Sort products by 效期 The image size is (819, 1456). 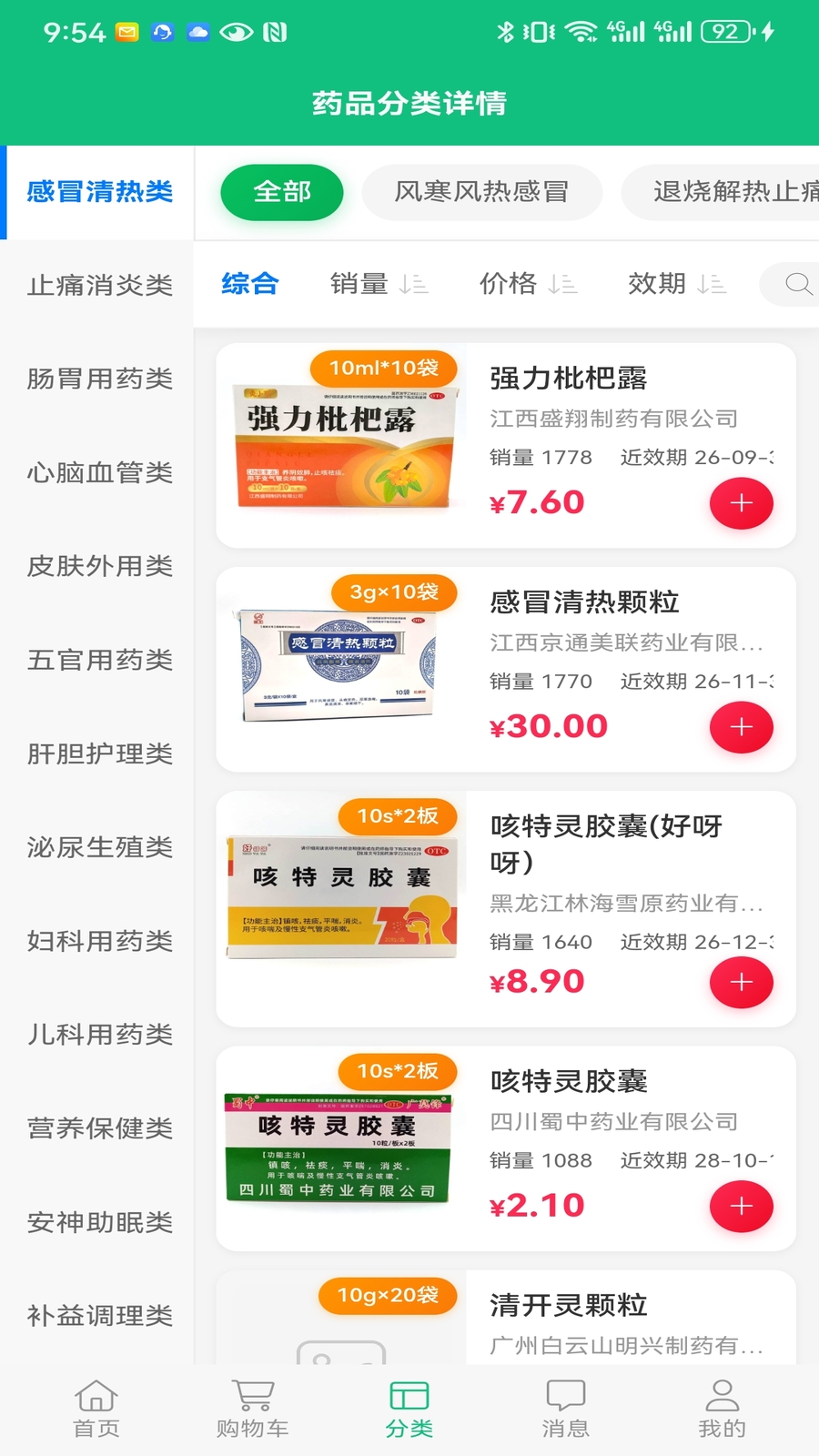click(676, 284)
